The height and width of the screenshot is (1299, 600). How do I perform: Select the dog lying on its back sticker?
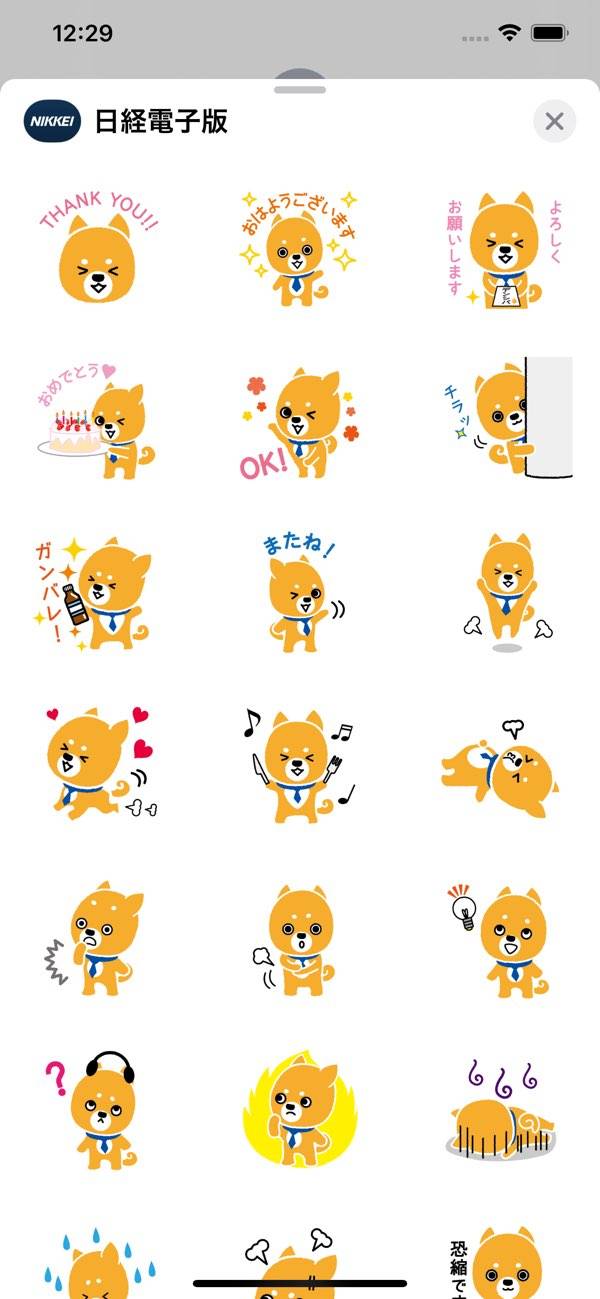coord(500,765)
